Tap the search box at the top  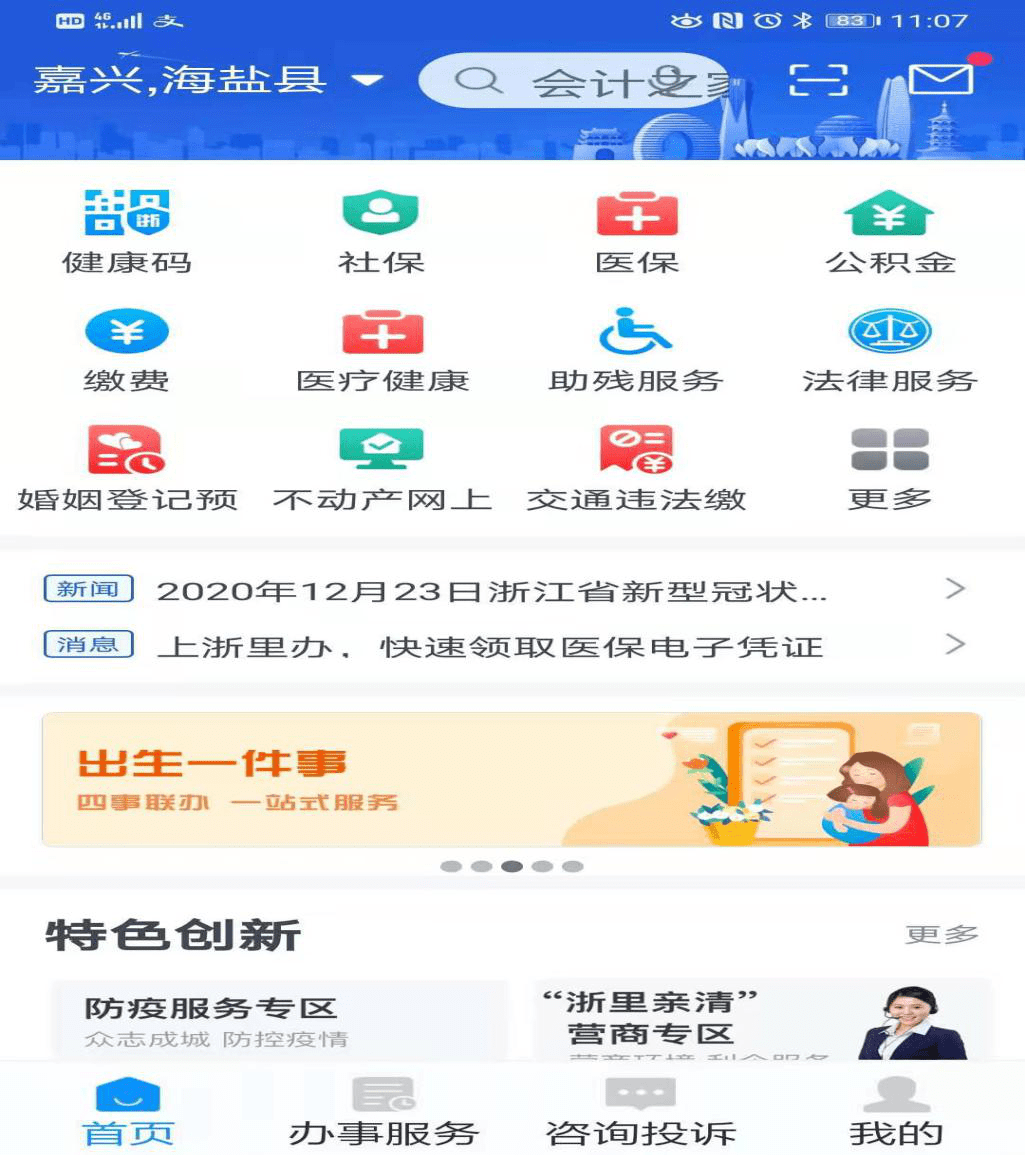[590, 82]
